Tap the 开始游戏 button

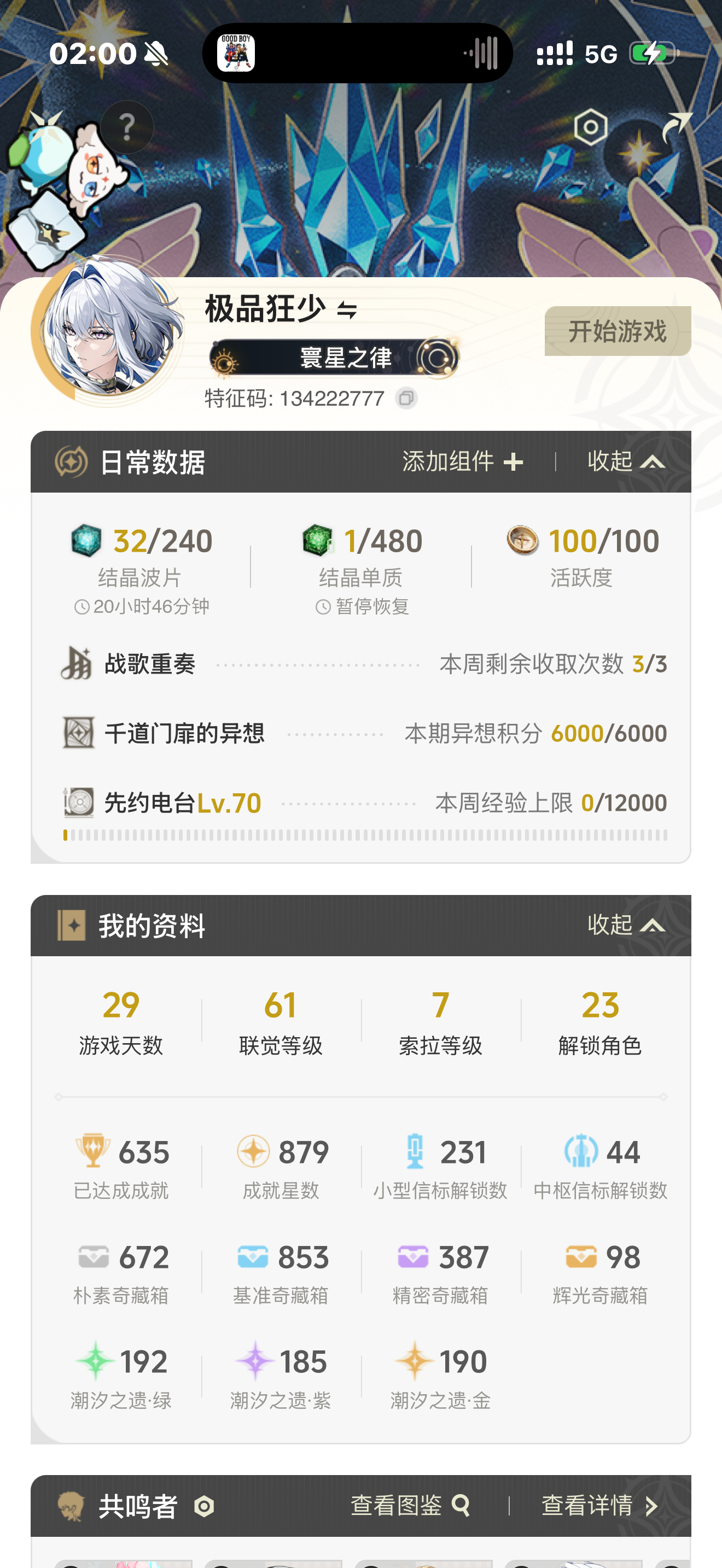coord(616,331)
